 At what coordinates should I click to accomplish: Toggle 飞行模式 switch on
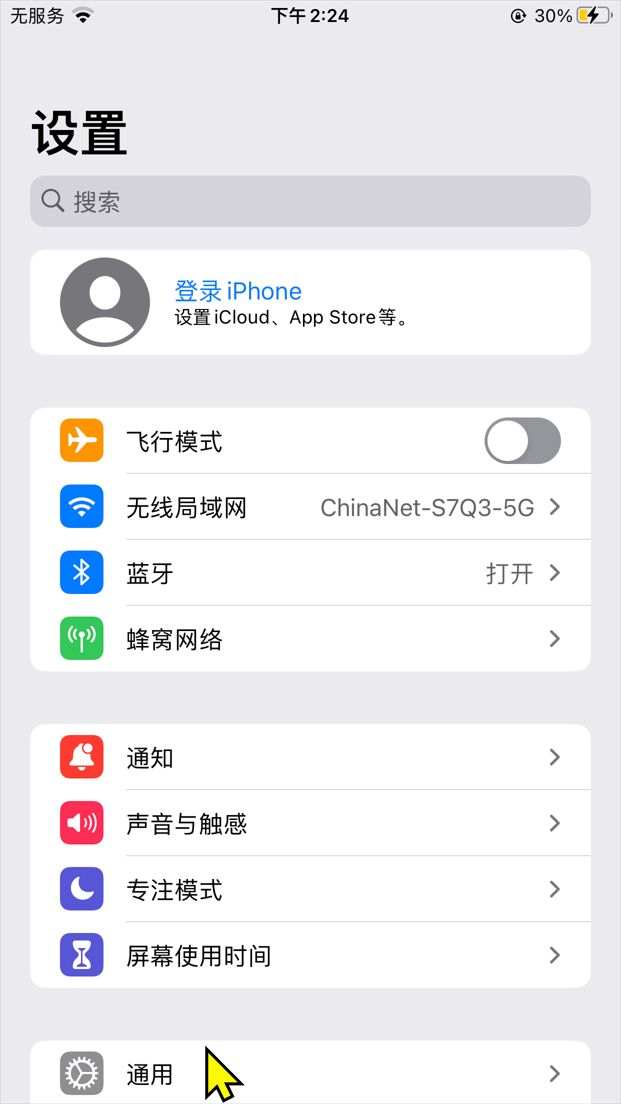[522, 441]
